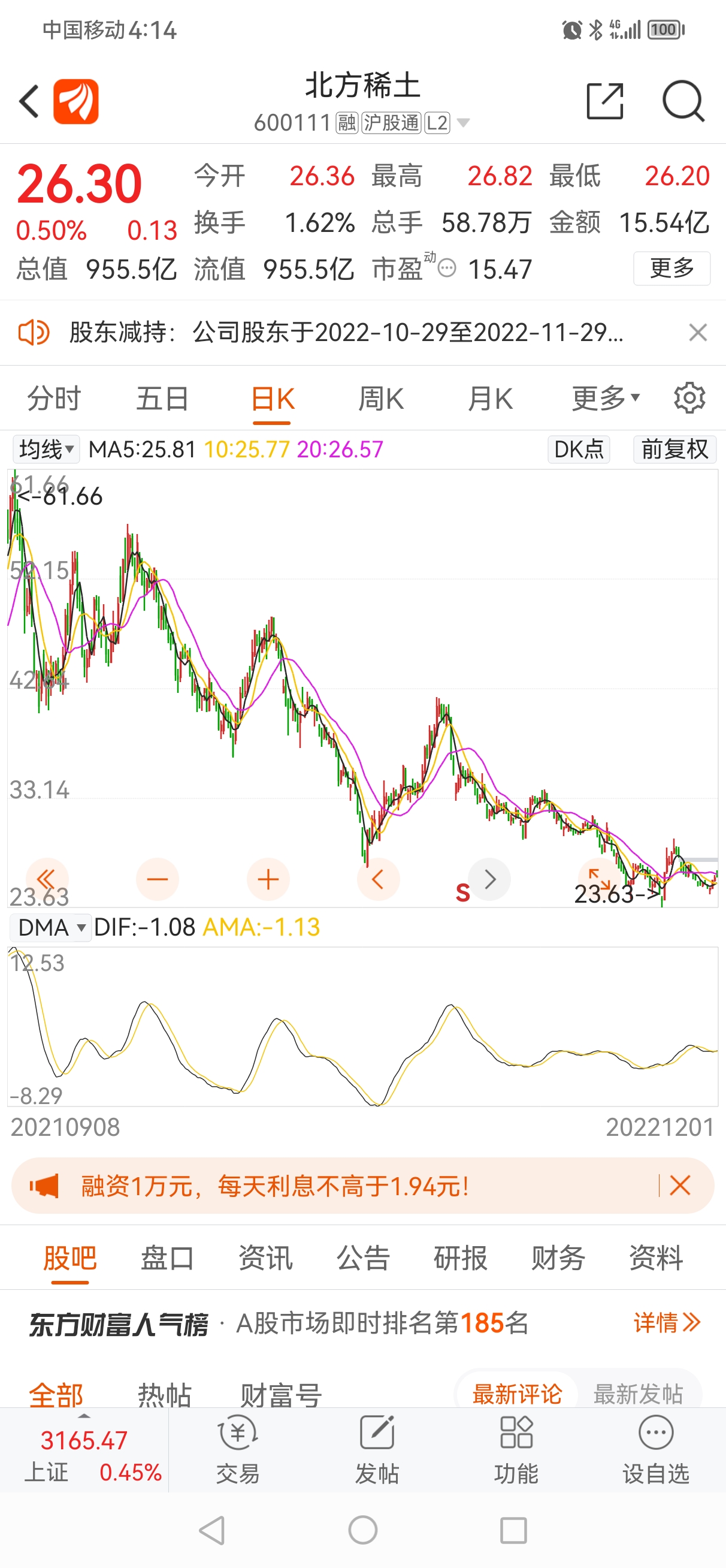726x1568 pixels.
Task: Mute the announcement speaker icon
Action: tap(34, 333)
